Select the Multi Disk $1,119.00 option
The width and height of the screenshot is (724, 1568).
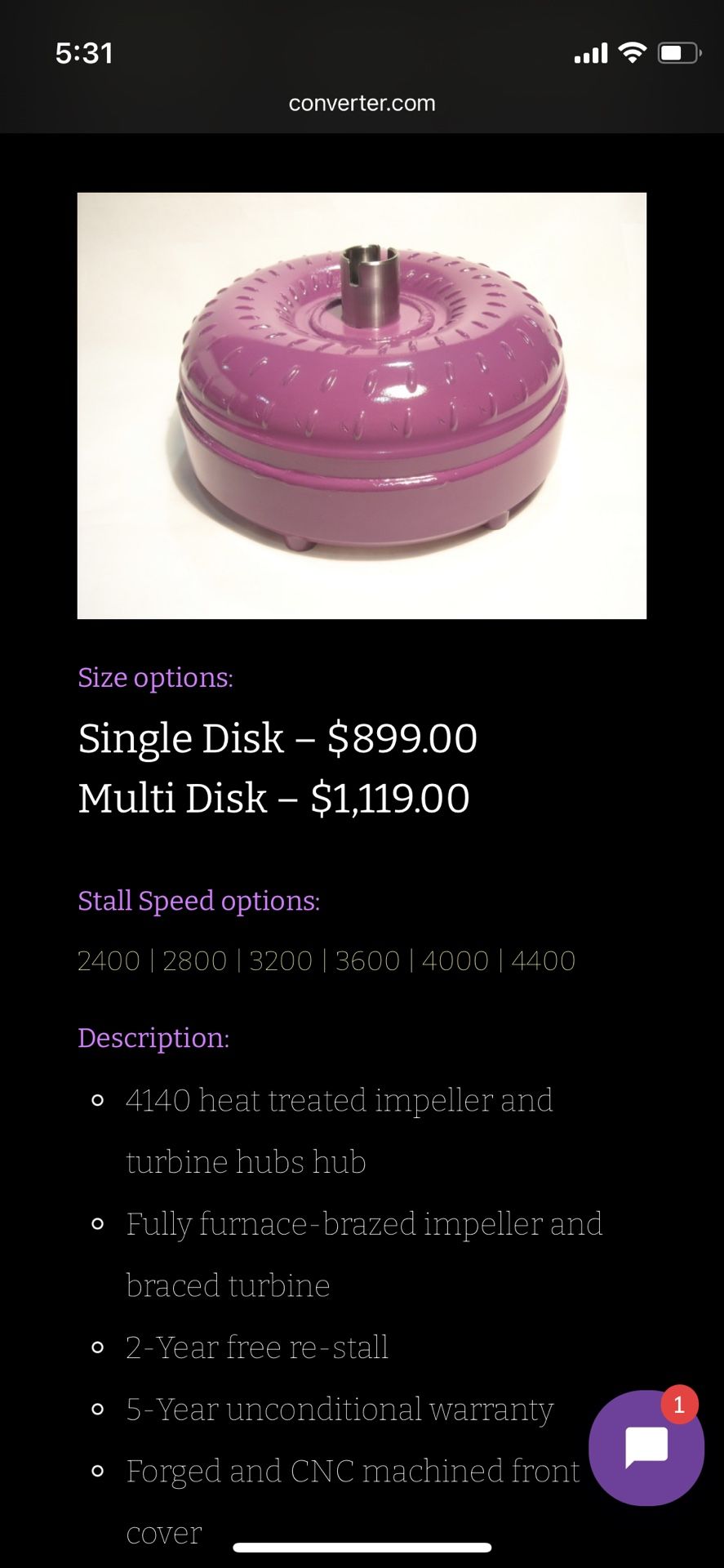click(x=273, y=797)
